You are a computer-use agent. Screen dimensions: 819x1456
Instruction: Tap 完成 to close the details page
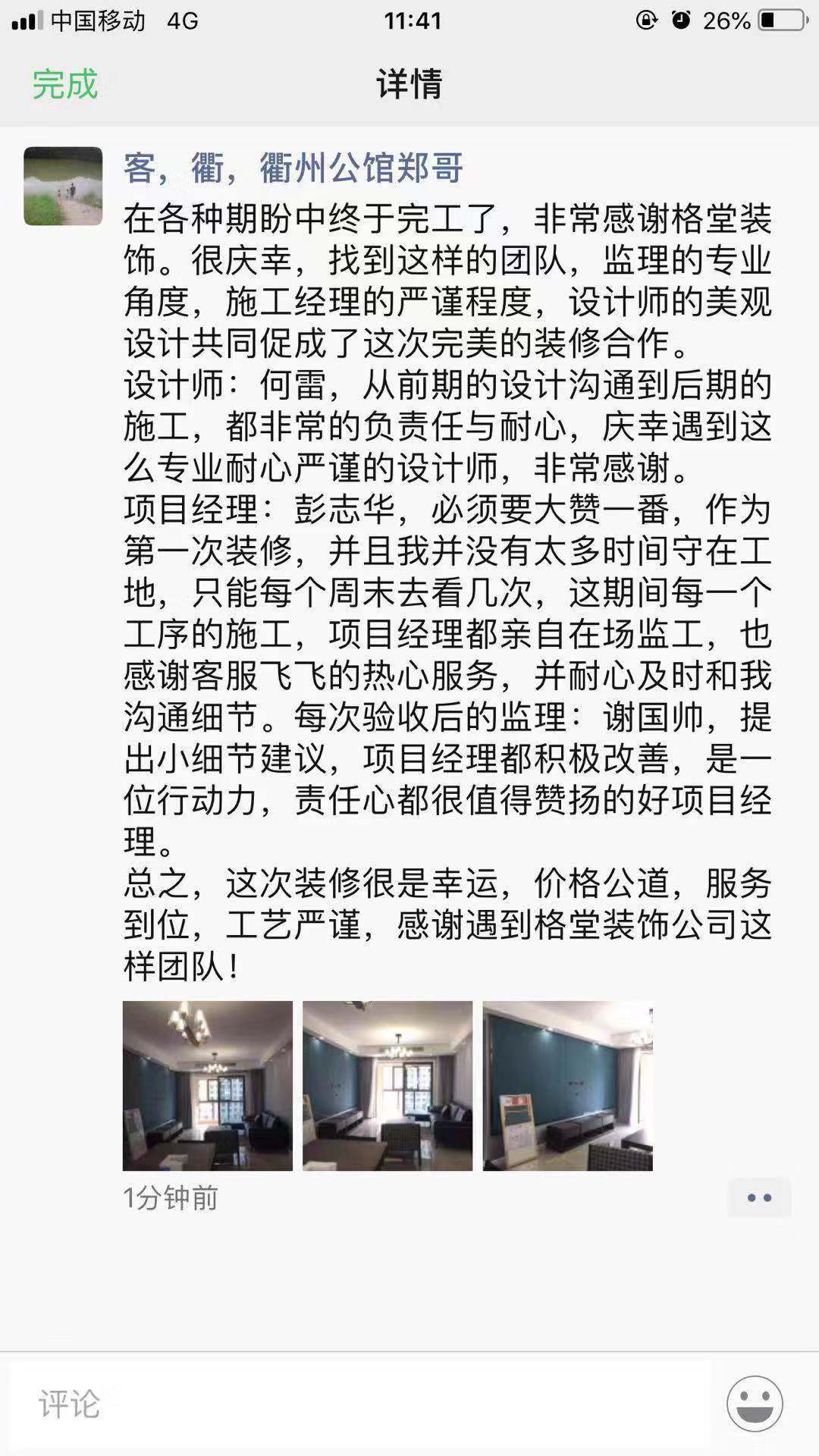click(65, 83)
